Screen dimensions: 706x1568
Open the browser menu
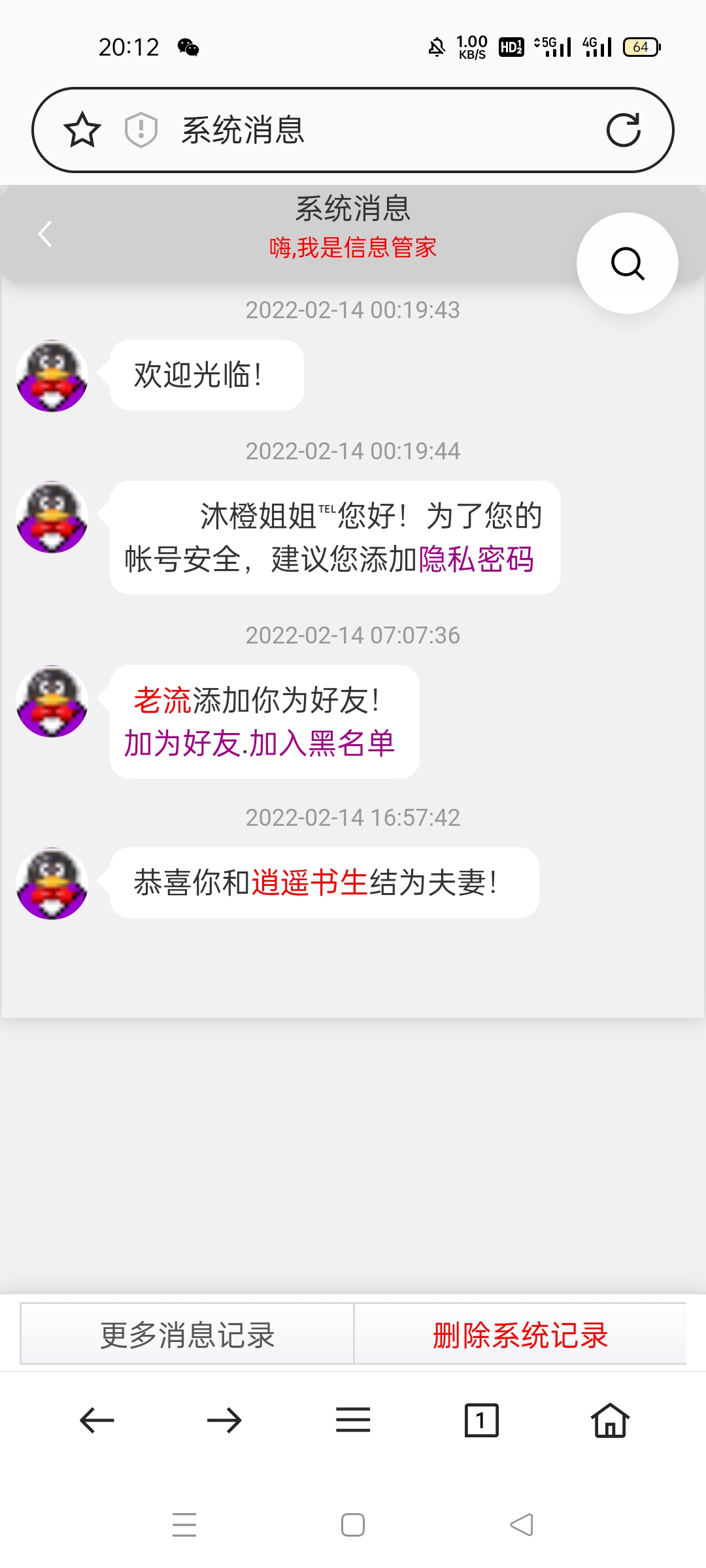tap(353, 1420)
